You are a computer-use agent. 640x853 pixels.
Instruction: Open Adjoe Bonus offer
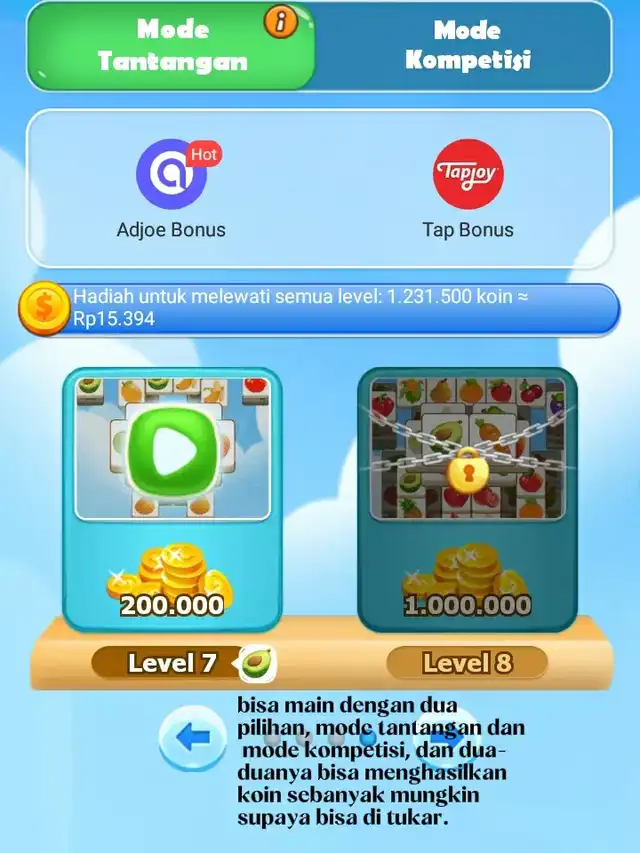[171, 175]
